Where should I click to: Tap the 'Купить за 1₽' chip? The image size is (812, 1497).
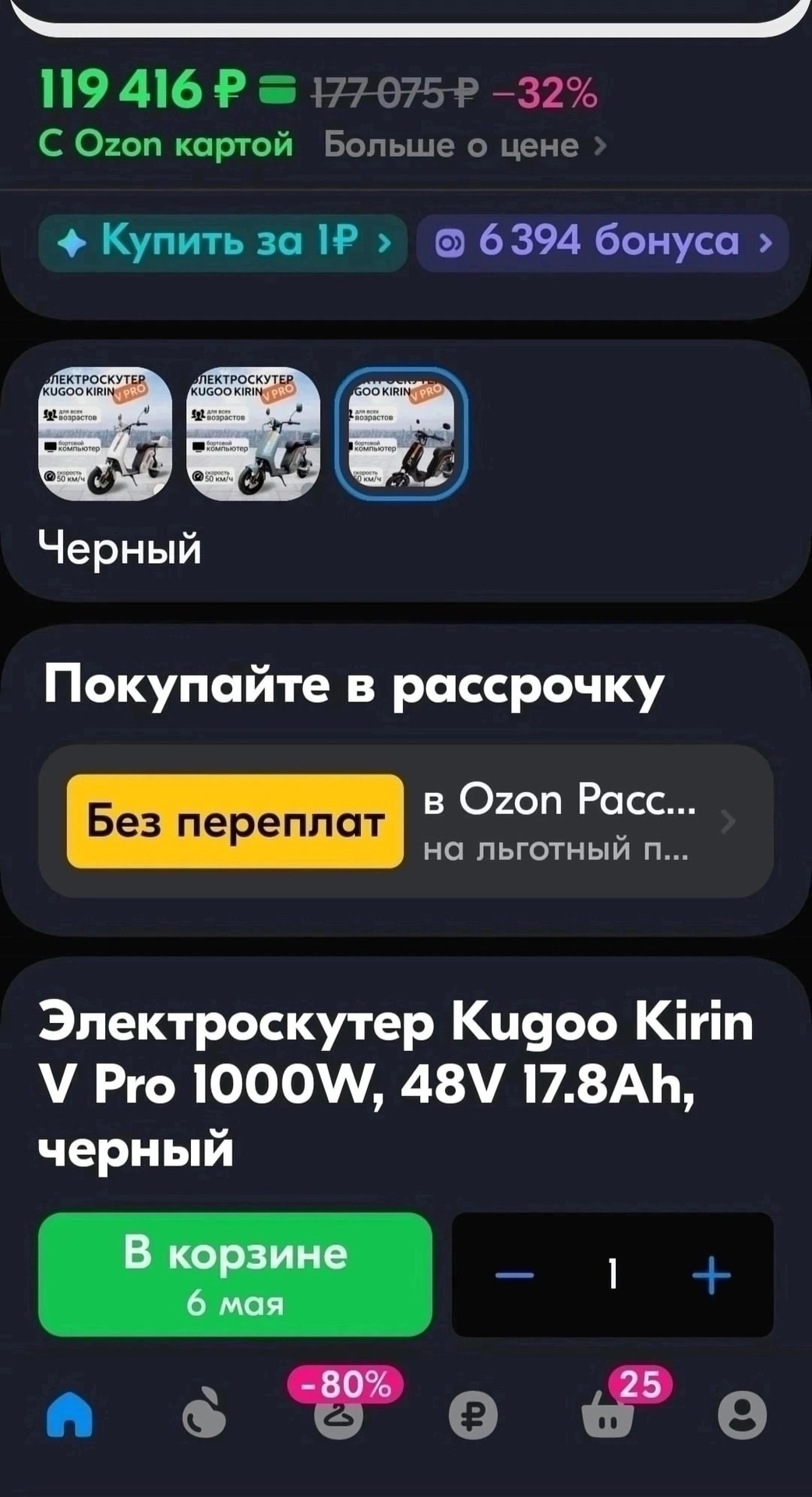pyautogui.click(x=223, y=242)
